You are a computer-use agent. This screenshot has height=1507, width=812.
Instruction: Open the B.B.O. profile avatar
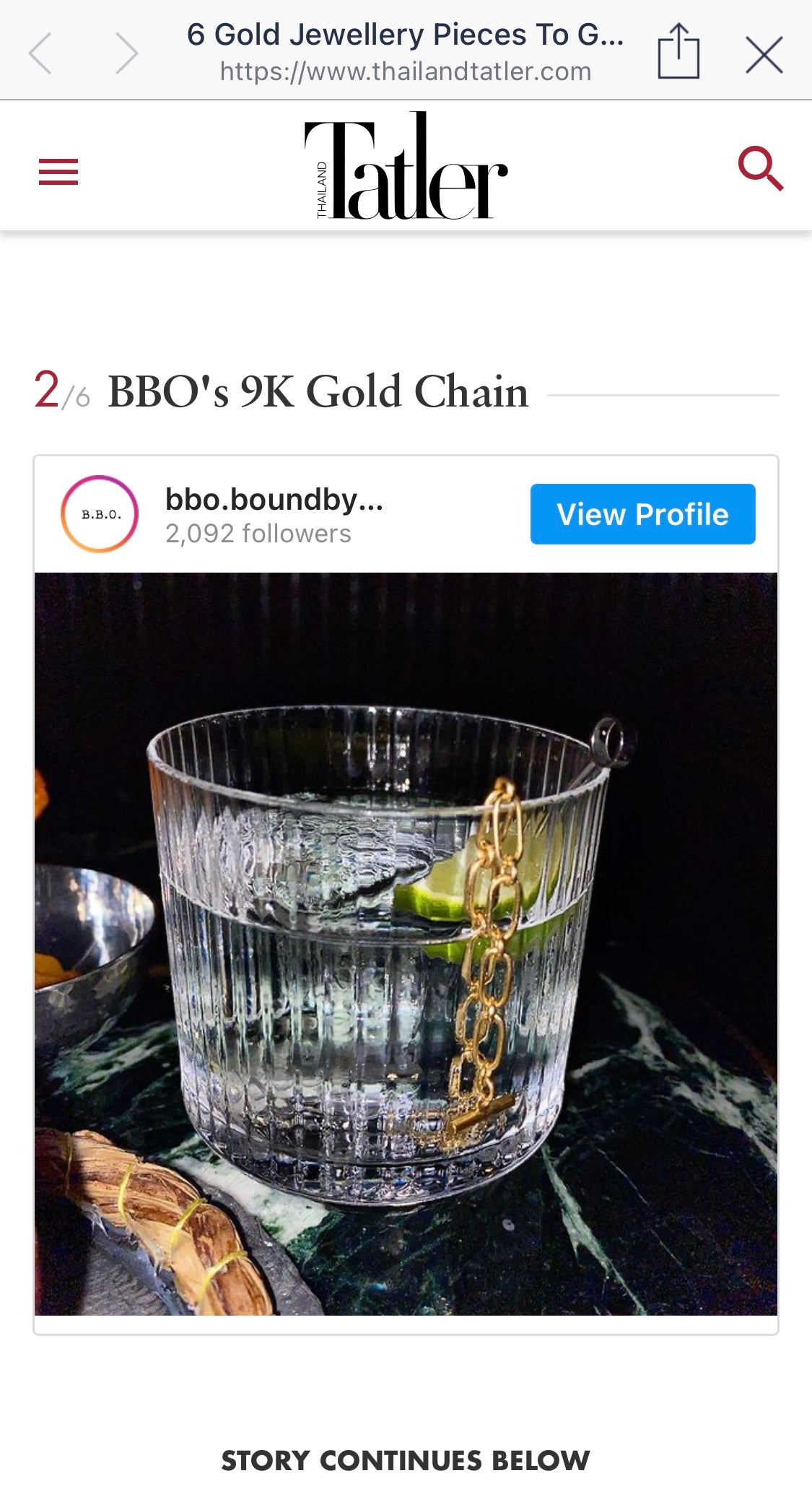coord(100,514)
